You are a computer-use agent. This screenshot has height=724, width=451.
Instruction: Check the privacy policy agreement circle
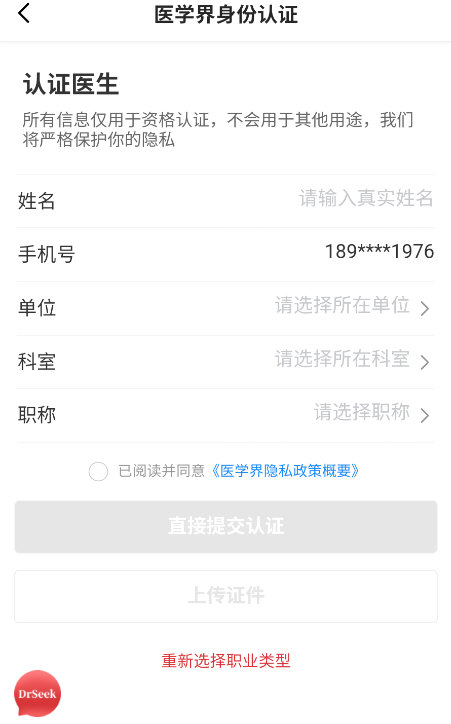[98, 471]
